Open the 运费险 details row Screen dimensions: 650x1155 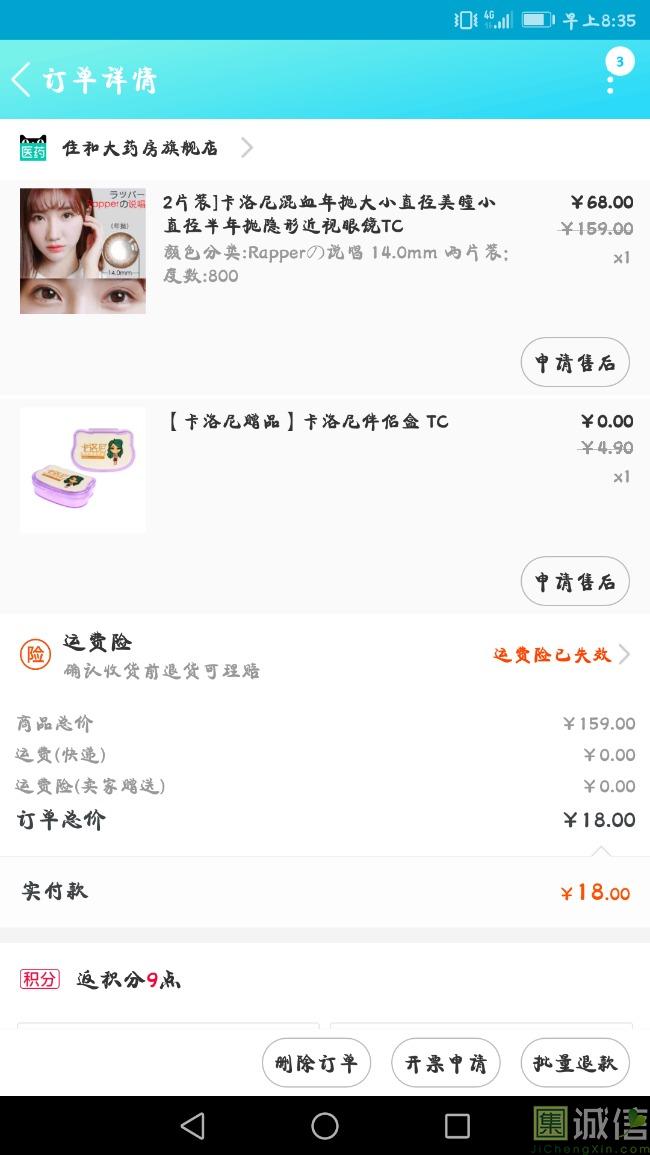tap(325, 654)
